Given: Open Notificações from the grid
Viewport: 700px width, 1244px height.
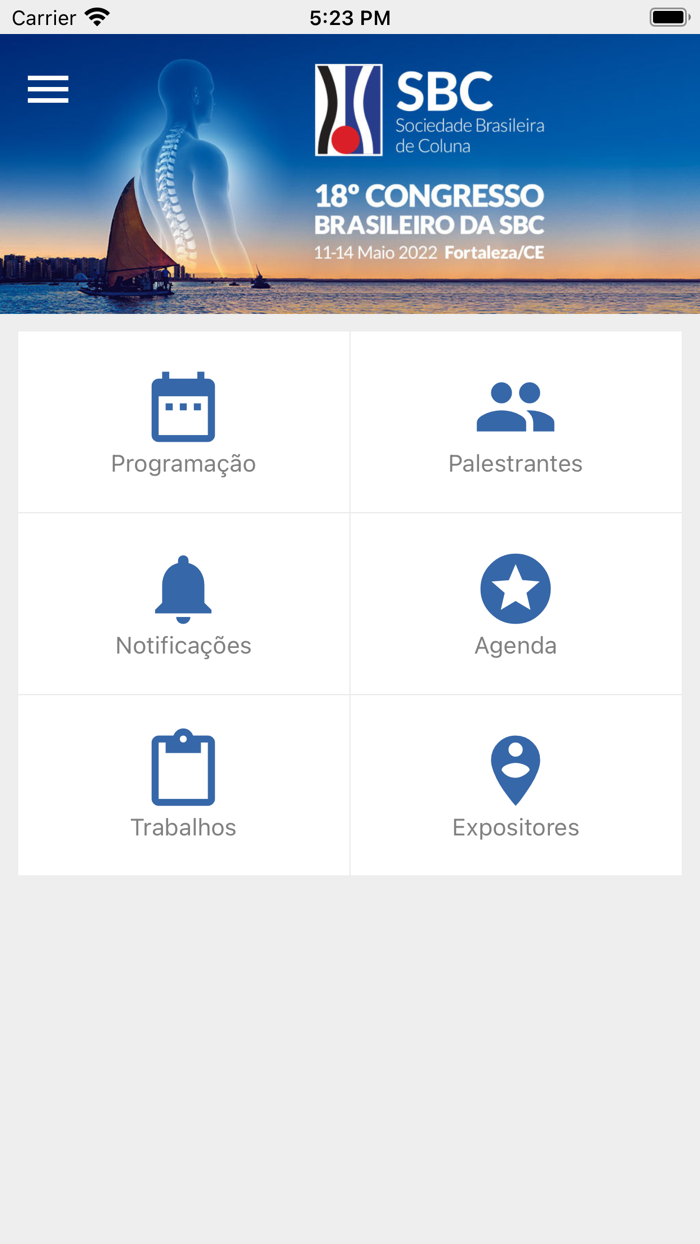Looking at the screenshot, I should 184,604.
